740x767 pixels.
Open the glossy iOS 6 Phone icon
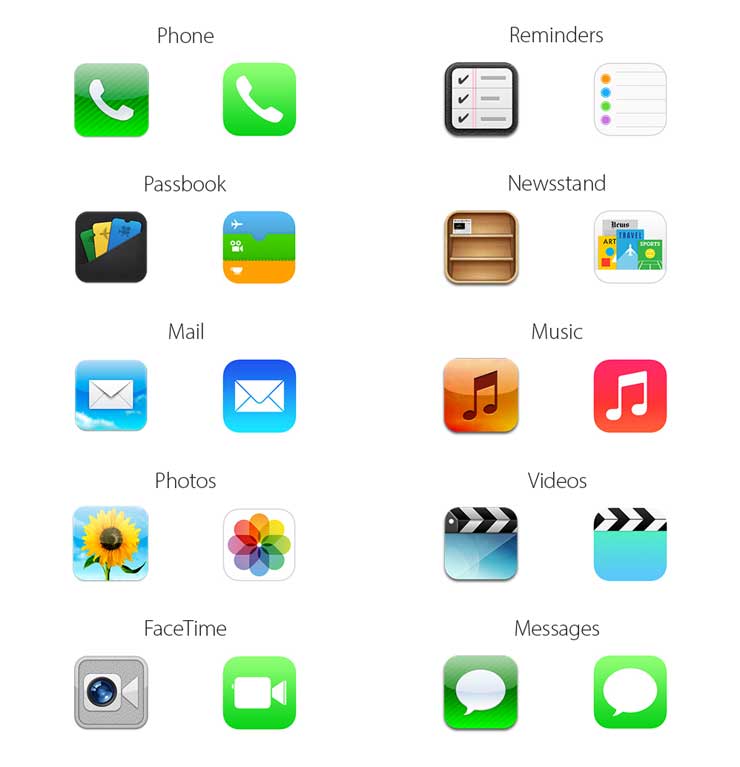coord(110,97)
